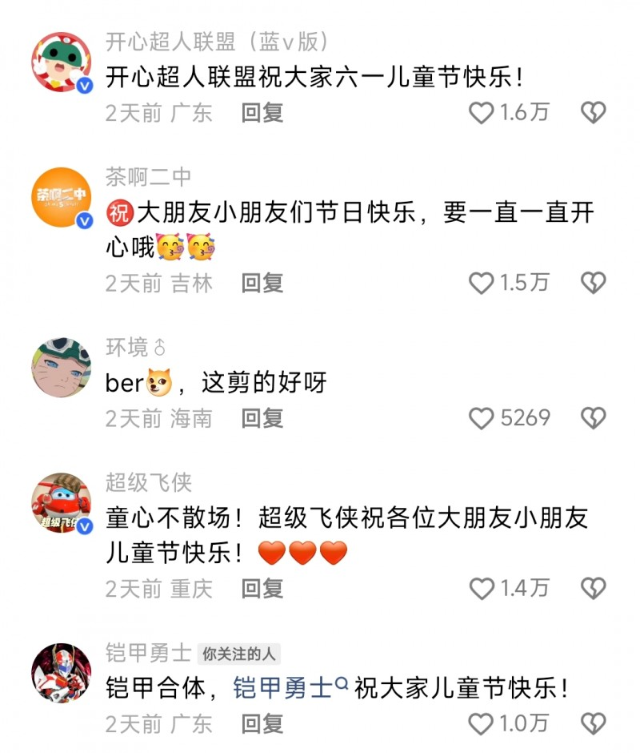Reply to 铠甲勇士's comment
Screen dimensions: 640x753
262,723
